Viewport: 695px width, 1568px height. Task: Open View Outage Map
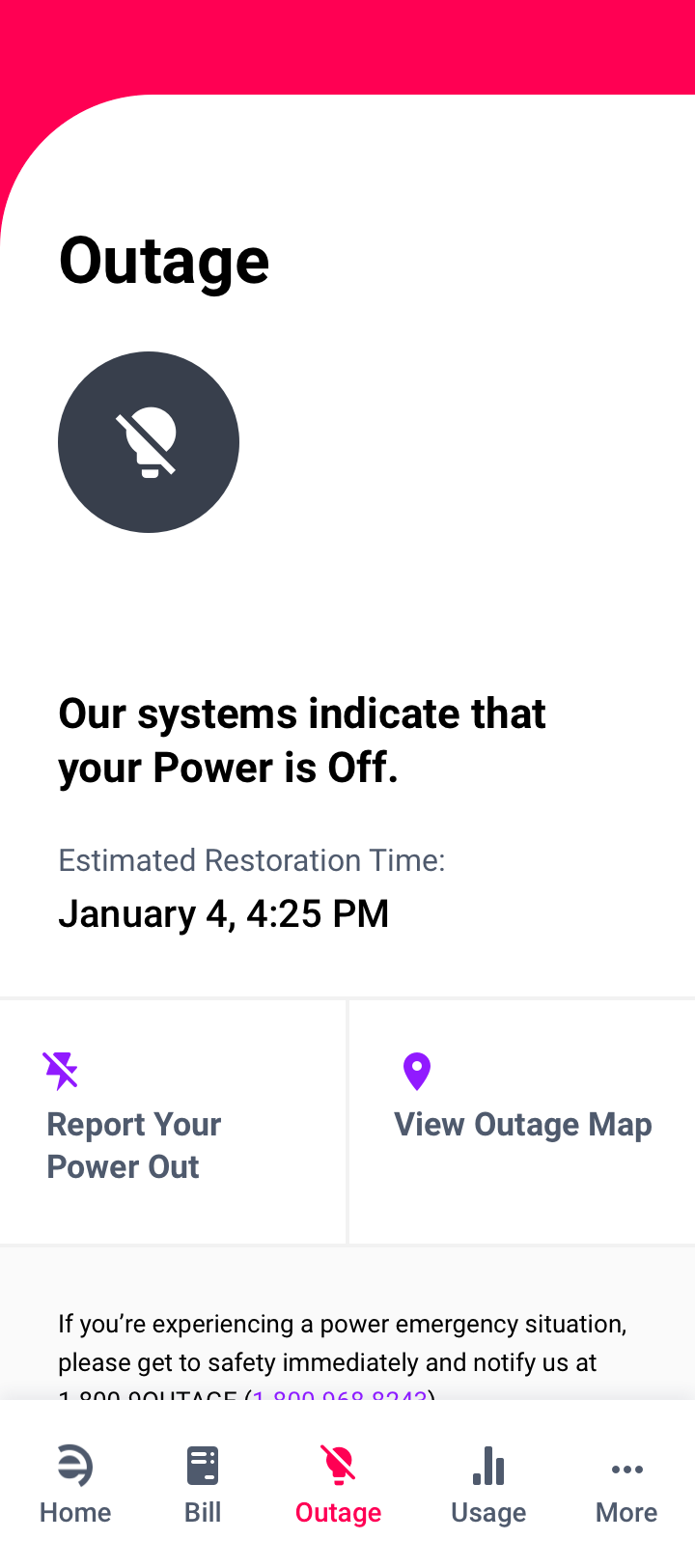point(522,1122)
